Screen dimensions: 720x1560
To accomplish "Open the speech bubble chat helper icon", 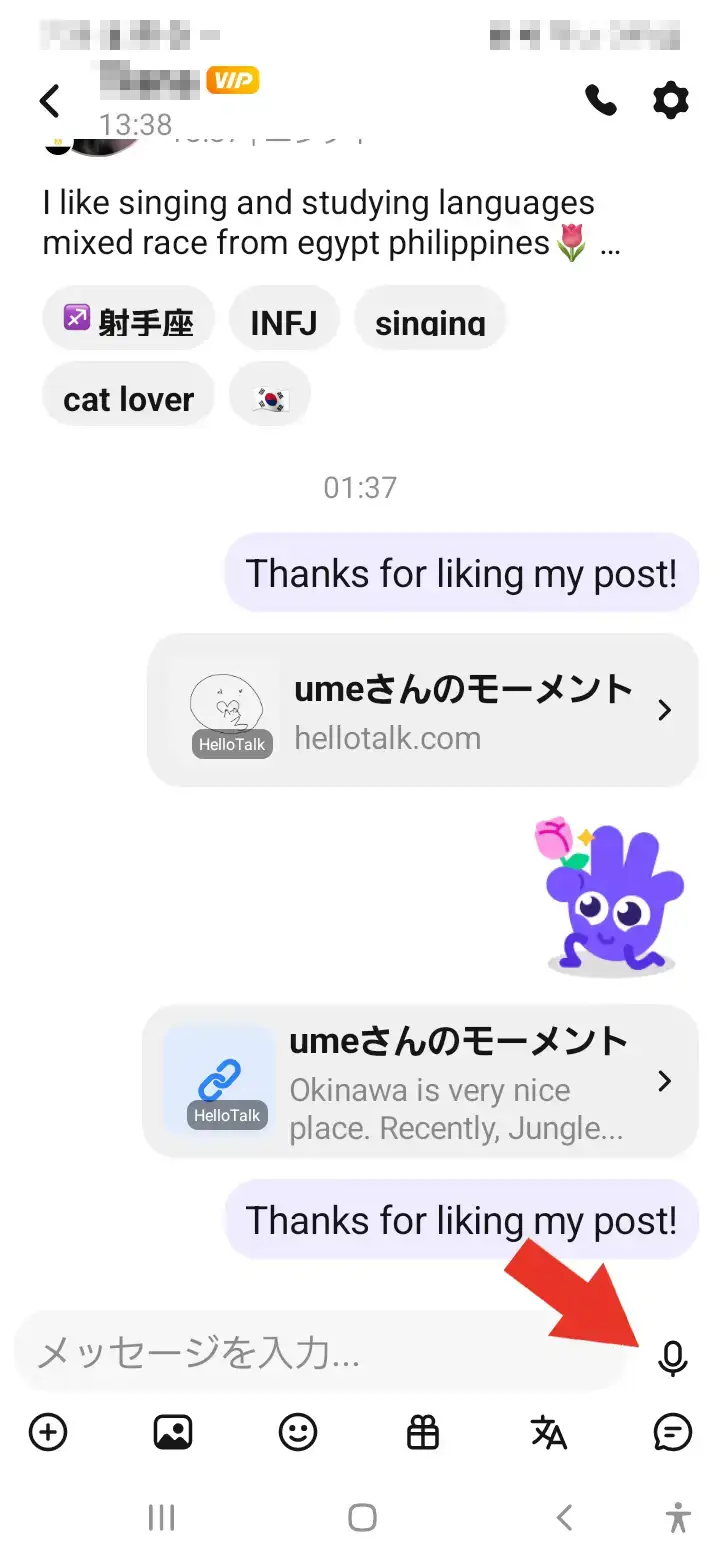I will [673, 1433].
